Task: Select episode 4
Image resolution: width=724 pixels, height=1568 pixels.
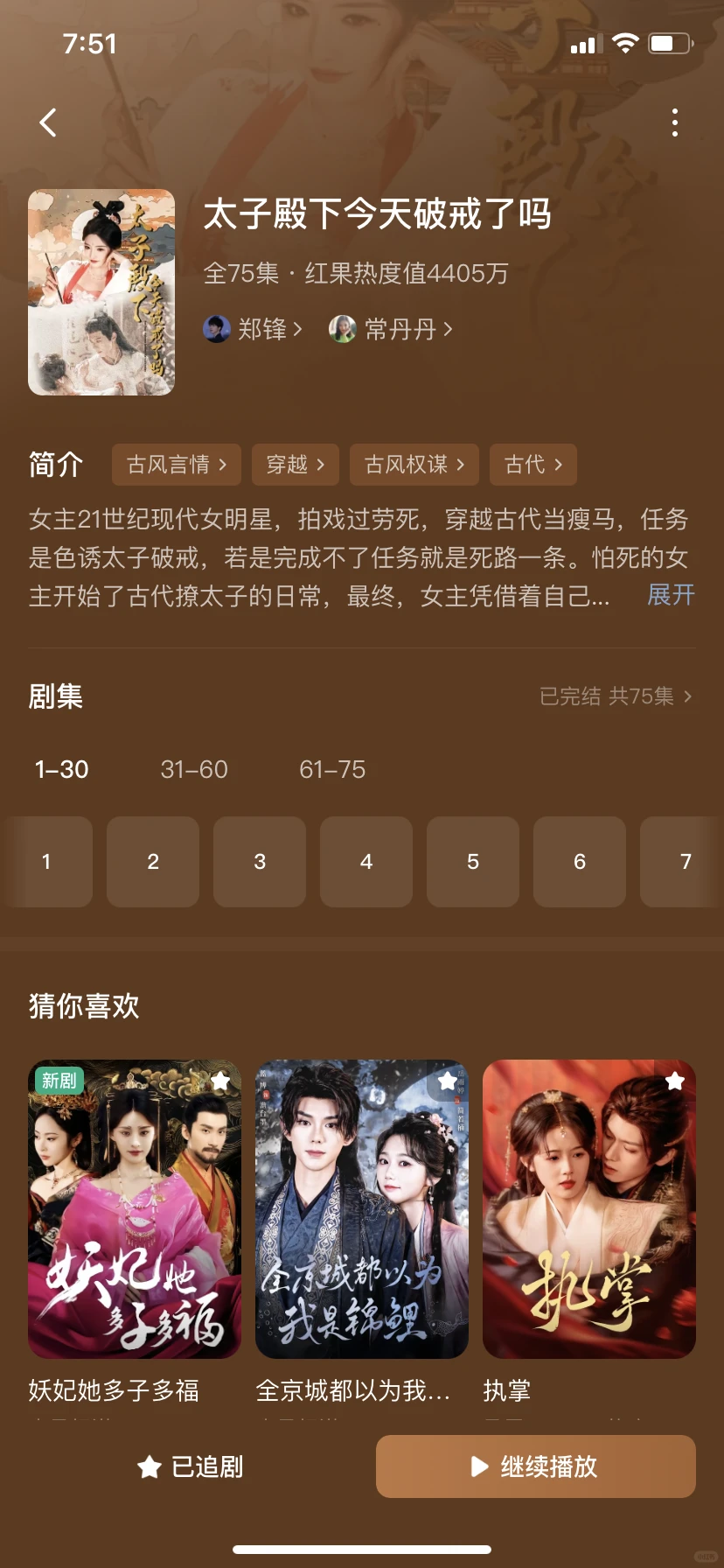Action: point(366,862)
